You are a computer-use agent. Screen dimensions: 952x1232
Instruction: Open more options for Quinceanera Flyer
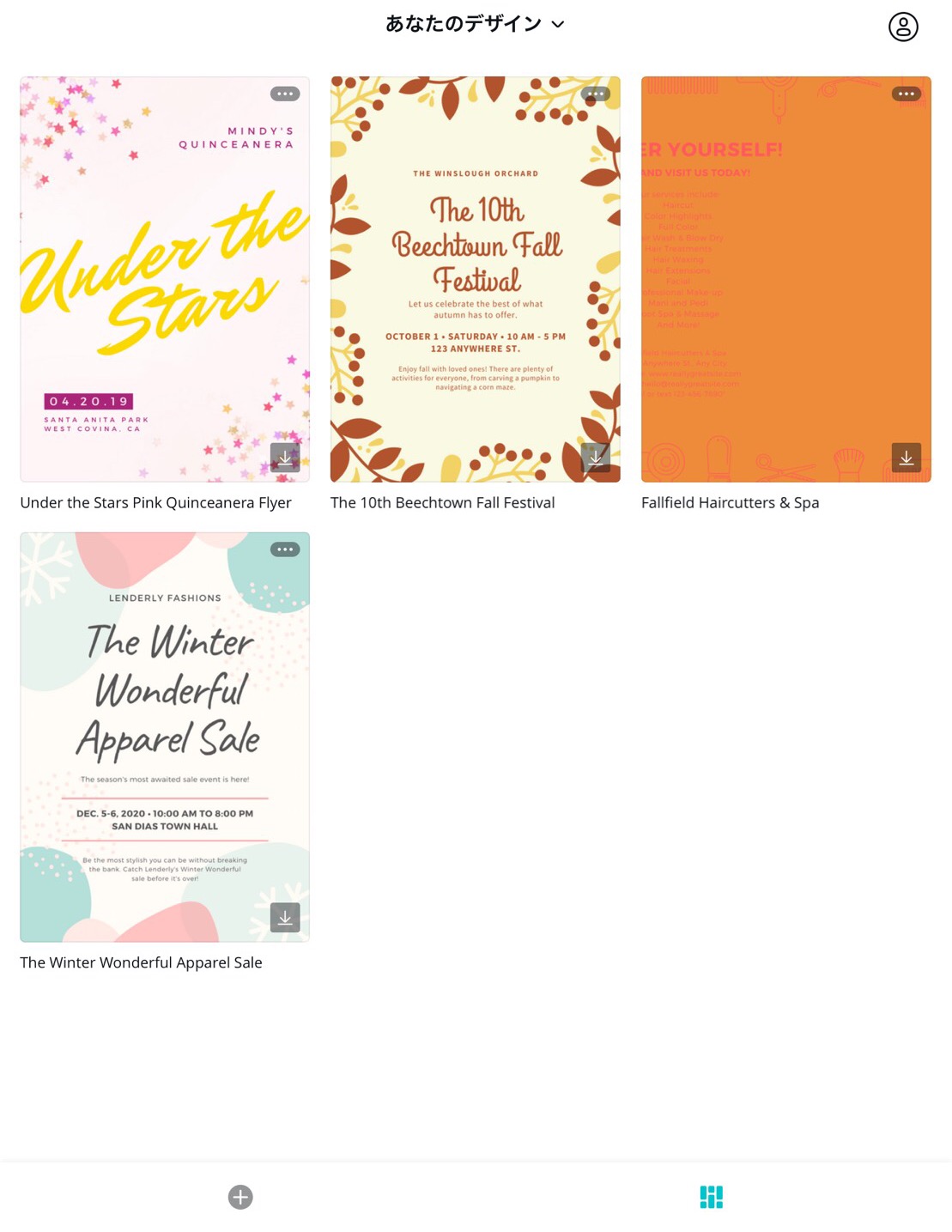point(285,94)
